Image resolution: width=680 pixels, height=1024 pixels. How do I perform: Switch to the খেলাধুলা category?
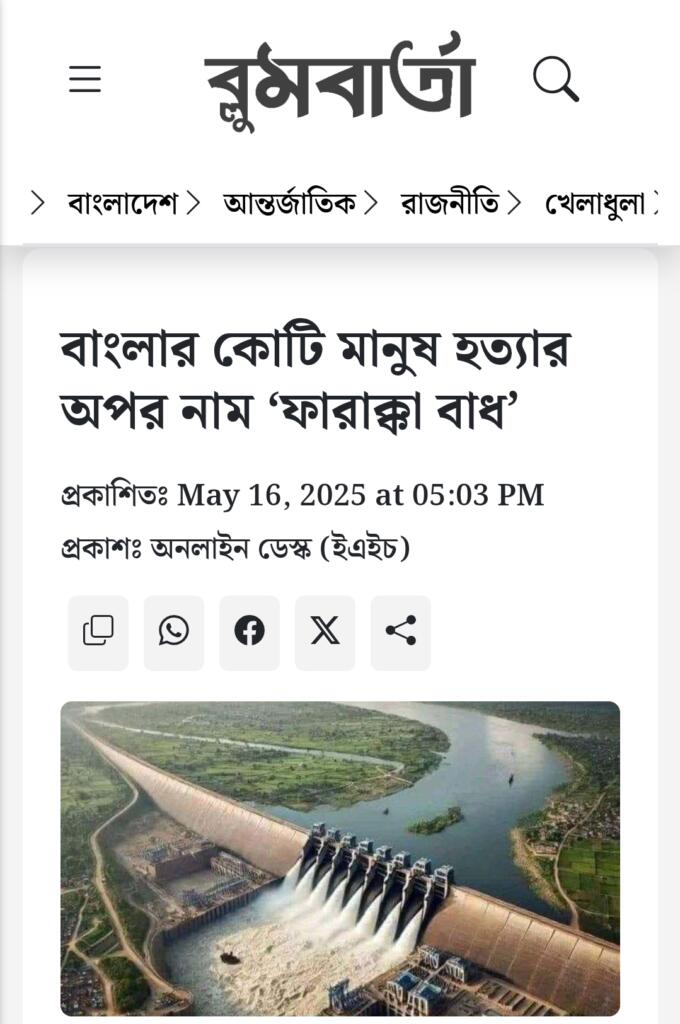point(594,204)
